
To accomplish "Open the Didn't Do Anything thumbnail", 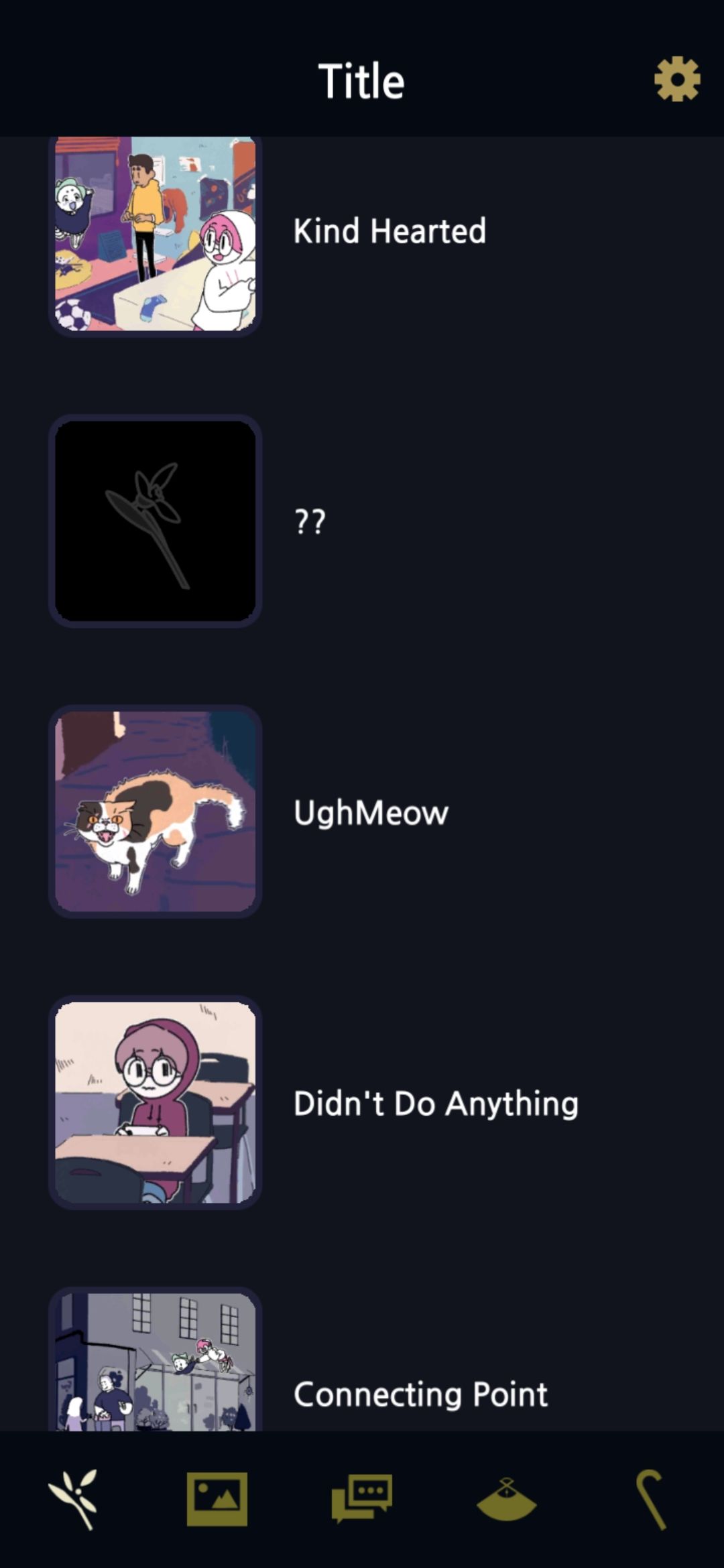I will point(156,1102).
